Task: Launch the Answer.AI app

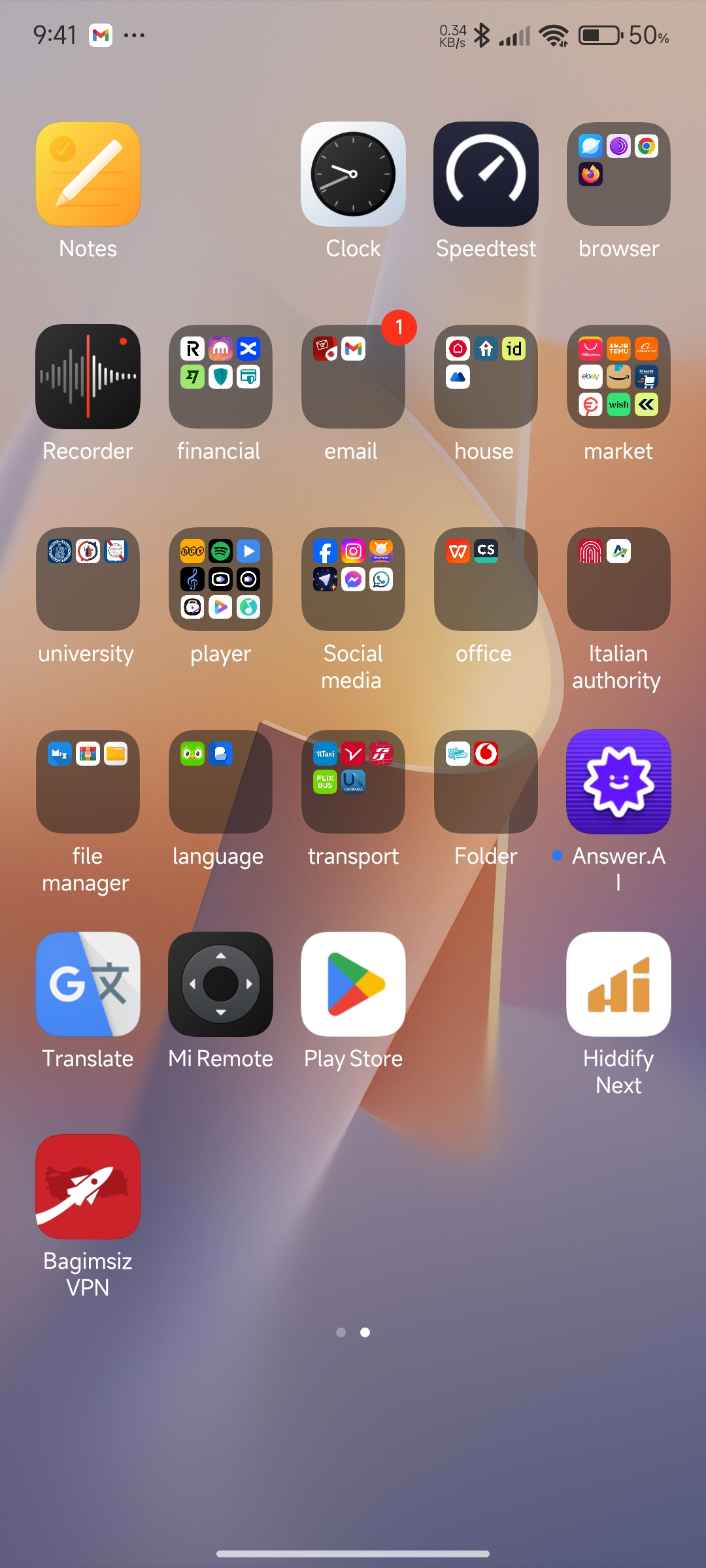Action: coord(618,782)
